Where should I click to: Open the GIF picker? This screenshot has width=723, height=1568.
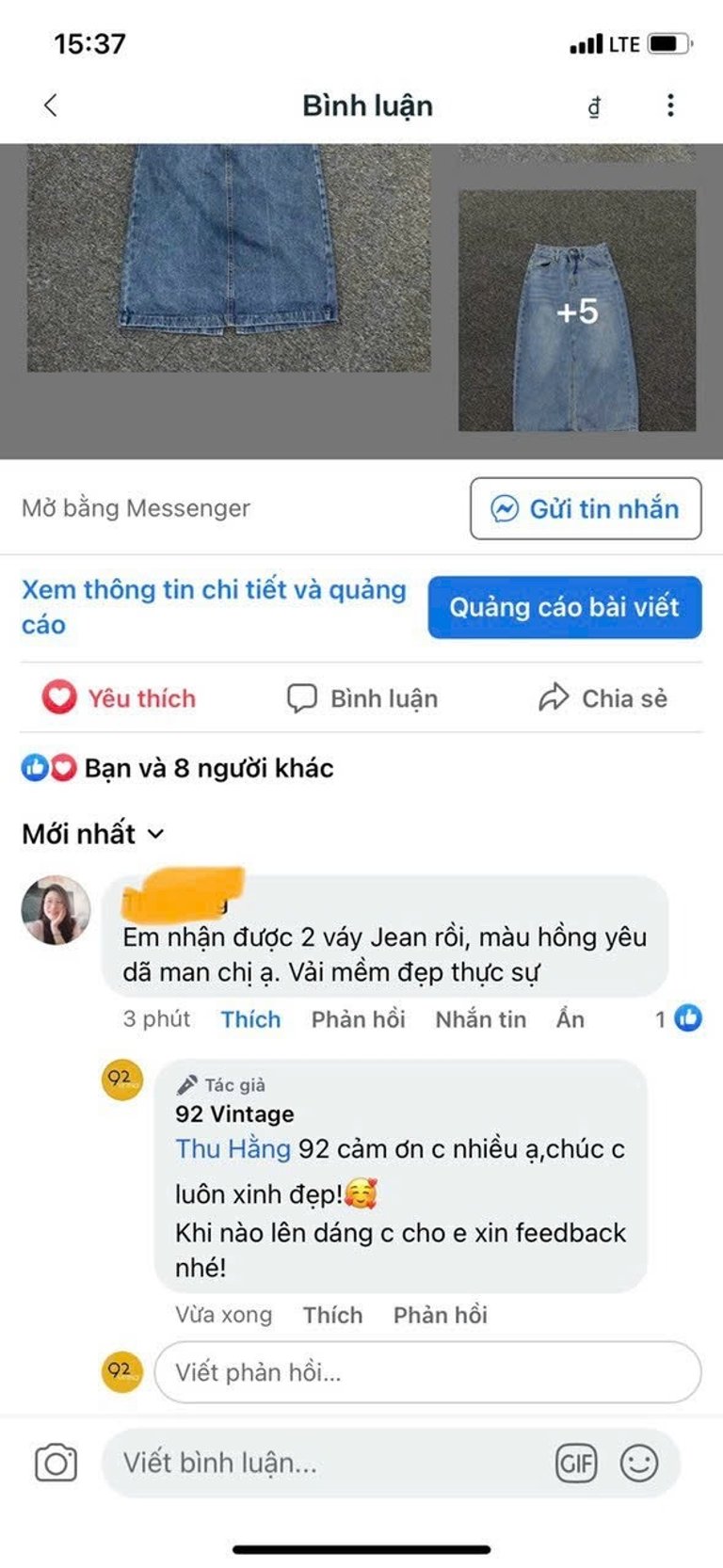(x=575, y=1464)
